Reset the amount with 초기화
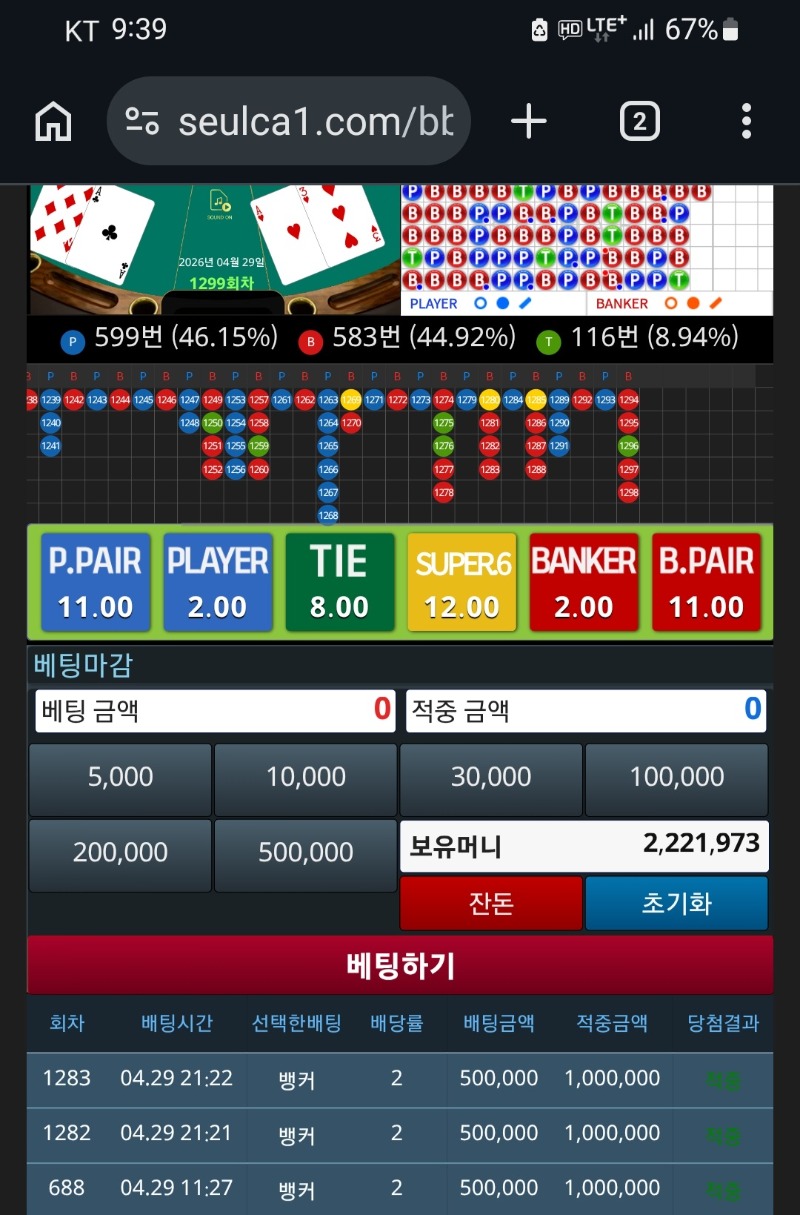This screenshot has height=1215, width=800. click(x=676, y=903)
